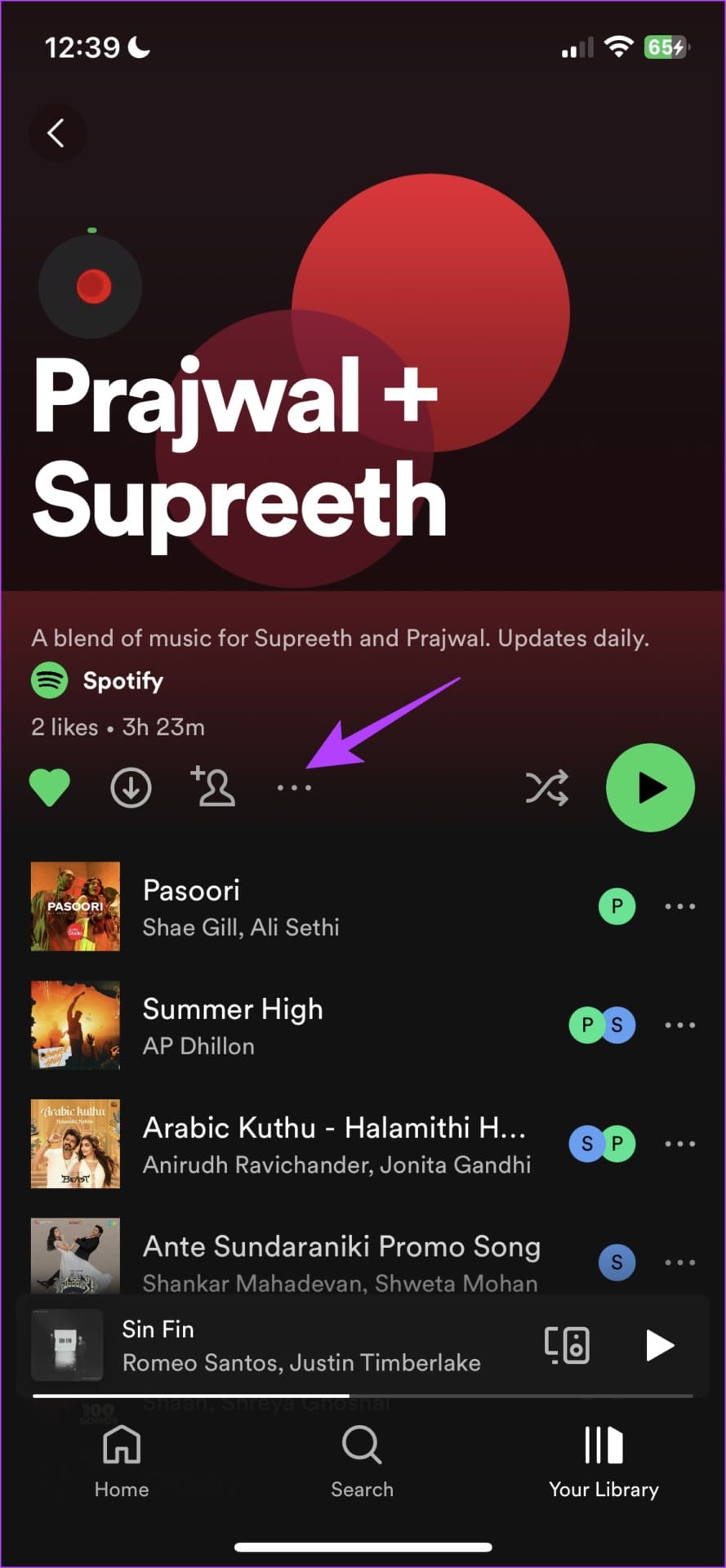The height and width of the screenshot is (1568, 726).
Task: Resume Sin Fin in the mini player
Action: 659,1345
